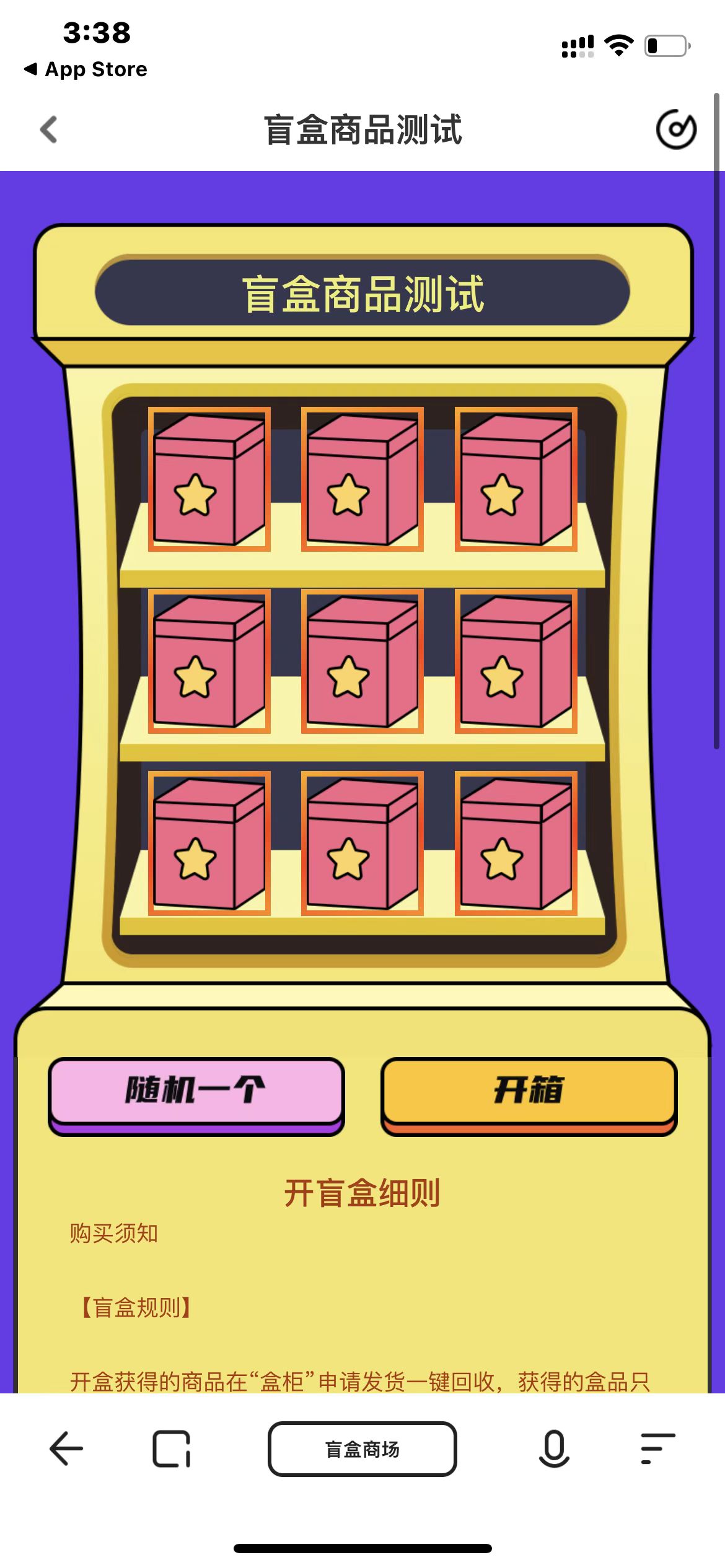Pick the first box on the middle shelf
Screen dimensions: 725x1568
(x=209, y=661)
